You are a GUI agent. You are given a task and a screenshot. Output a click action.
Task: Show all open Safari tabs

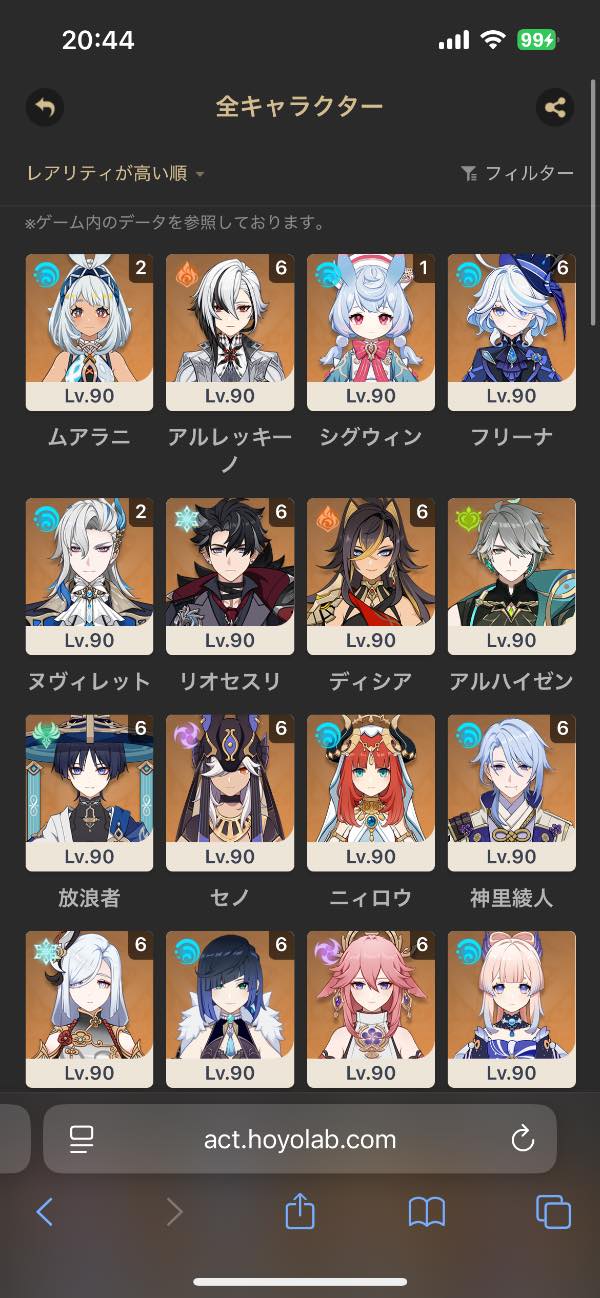pos(553,1212)
